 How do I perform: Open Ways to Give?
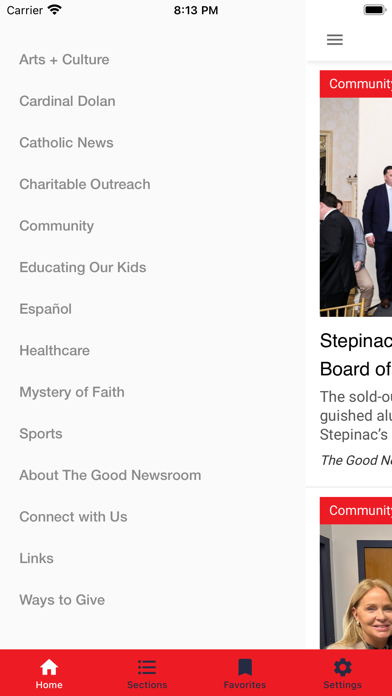click(62, 600)
